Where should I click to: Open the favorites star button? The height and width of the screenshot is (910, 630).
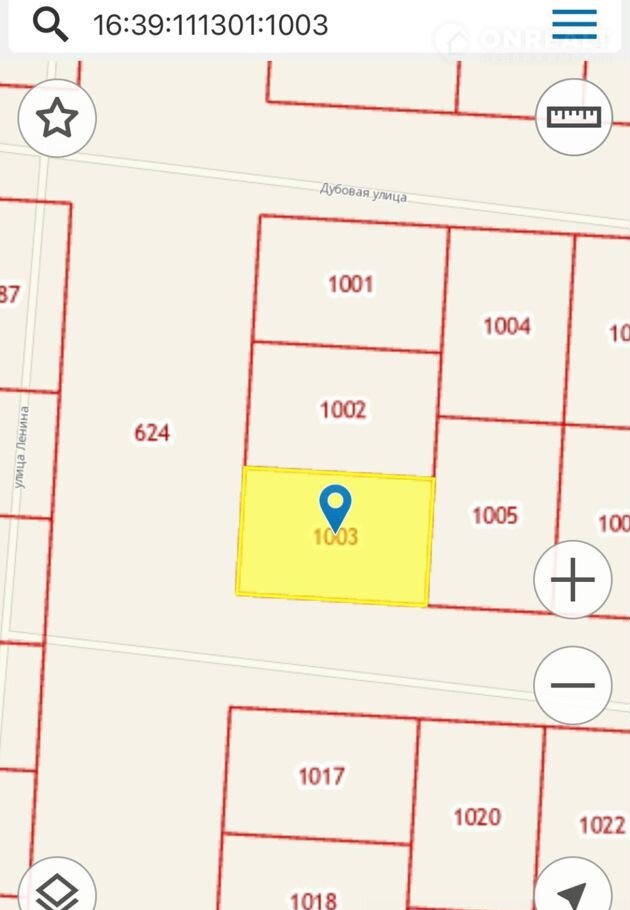(57, 118)
